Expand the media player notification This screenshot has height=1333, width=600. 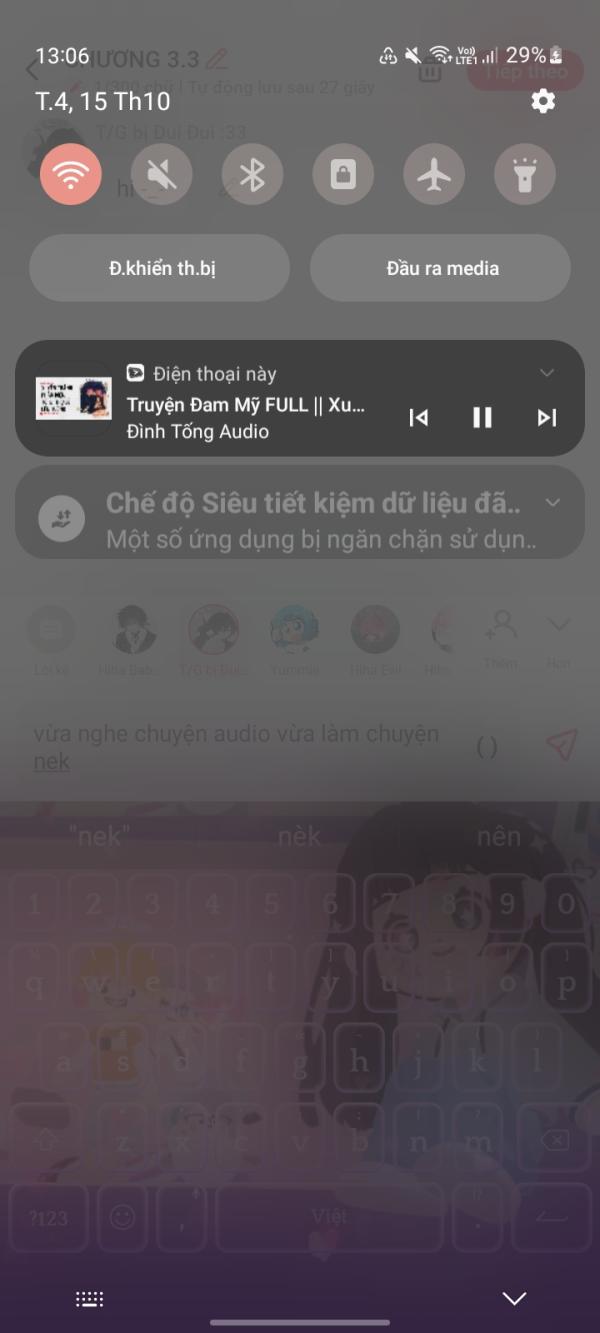(x=547, y=373)
